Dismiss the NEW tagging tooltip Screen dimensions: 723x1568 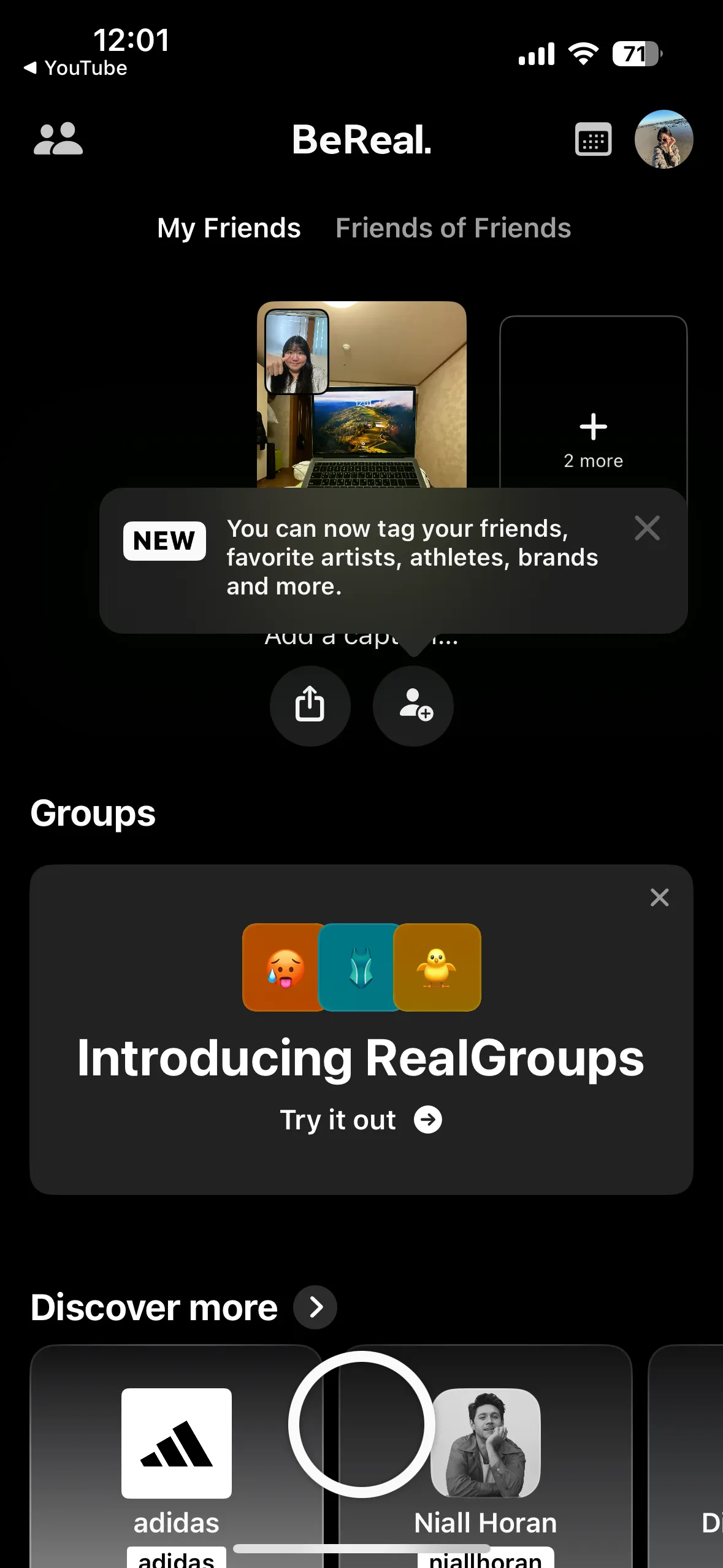[x=647, y=528]
